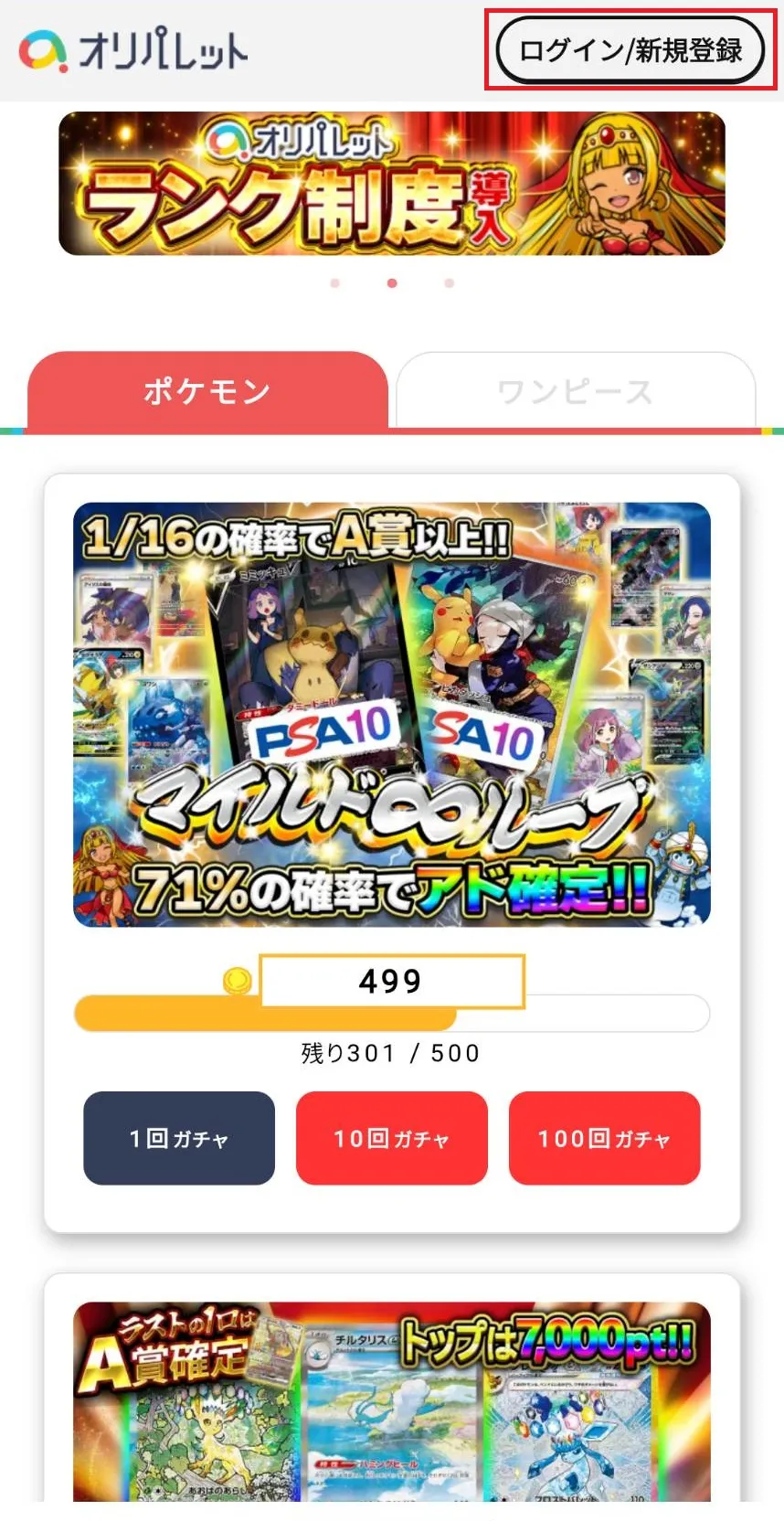Image resolution: width=784 pixels, height=1521 pixels.
Task: Open the A賞確定 7,000pt gacha card
Action: point(391,1400)
